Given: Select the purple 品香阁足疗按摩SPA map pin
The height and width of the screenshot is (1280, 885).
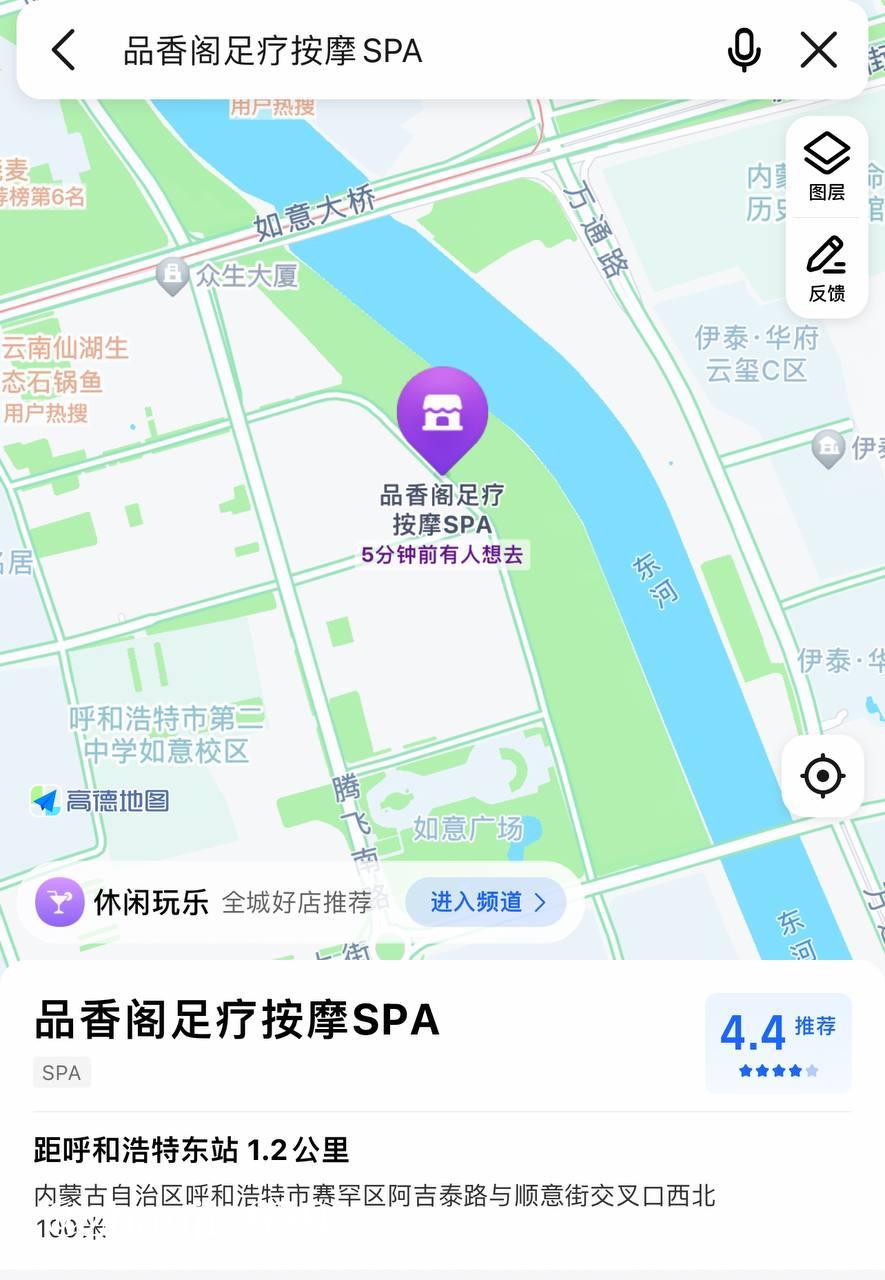Looking at the screenshot, I should tap(443, 412).
